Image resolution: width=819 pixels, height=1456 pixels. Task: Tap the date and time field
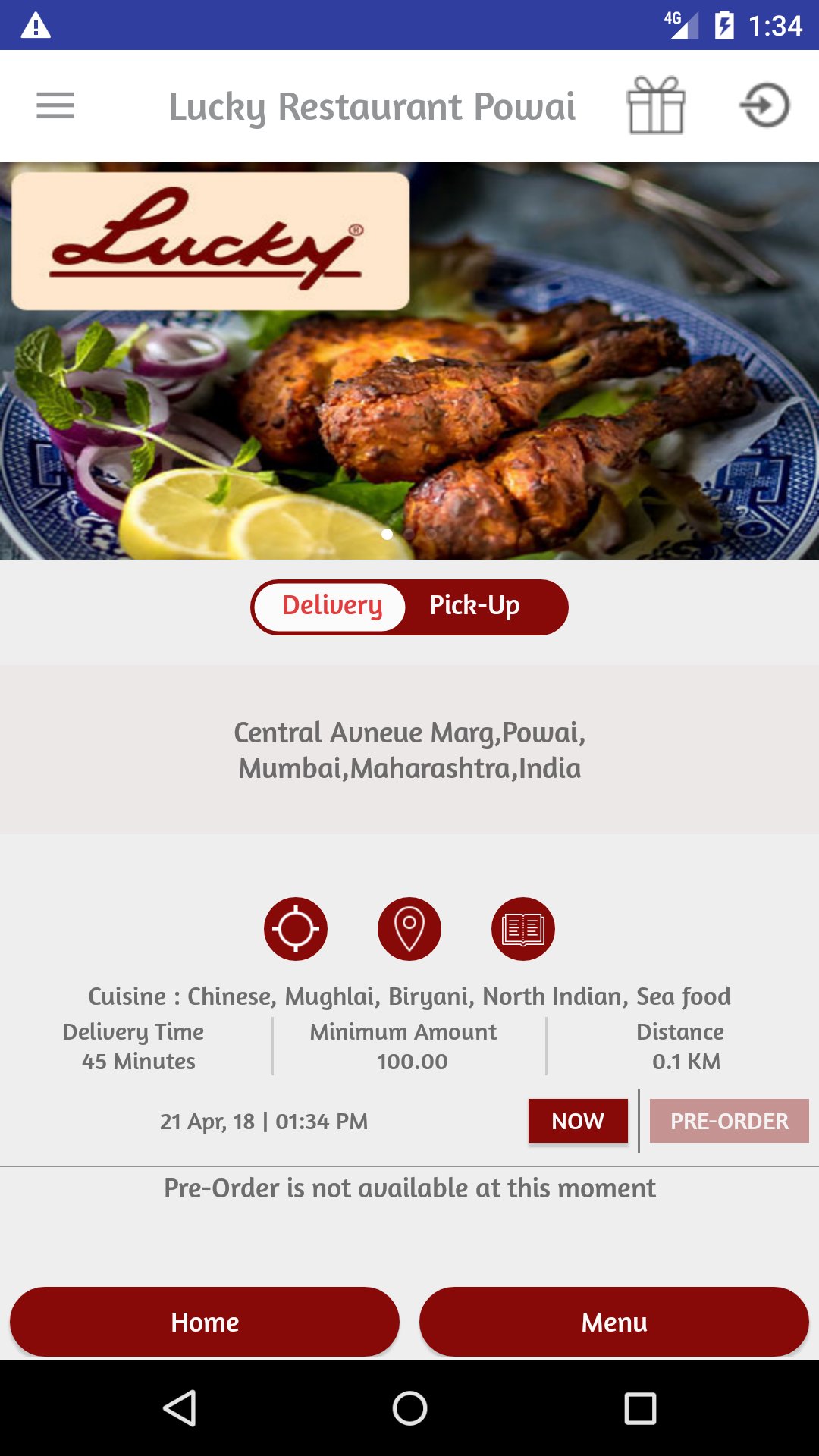263,1121
